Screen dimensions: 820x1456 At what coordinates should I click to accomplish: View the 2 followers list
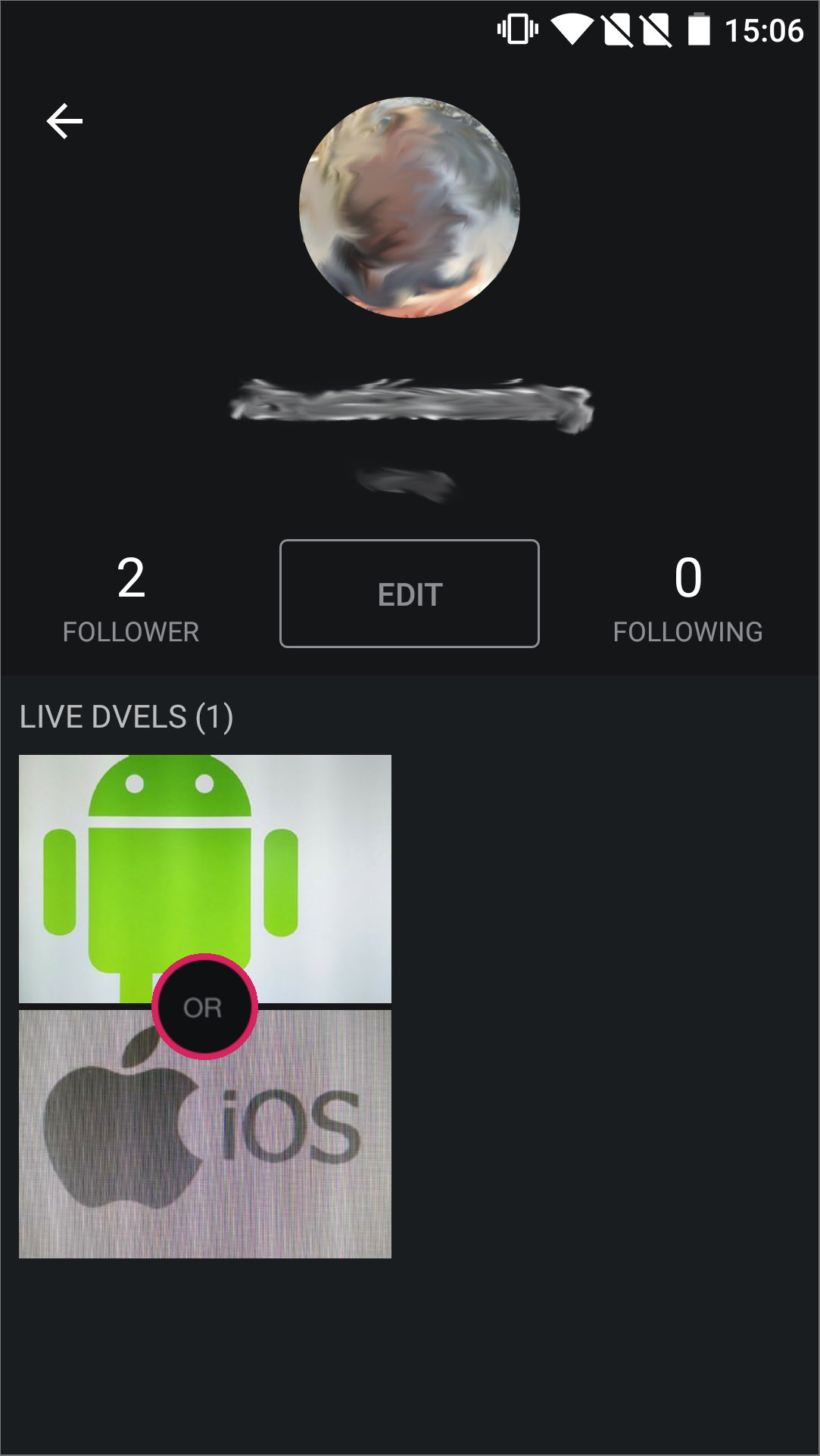pos(131,599)
